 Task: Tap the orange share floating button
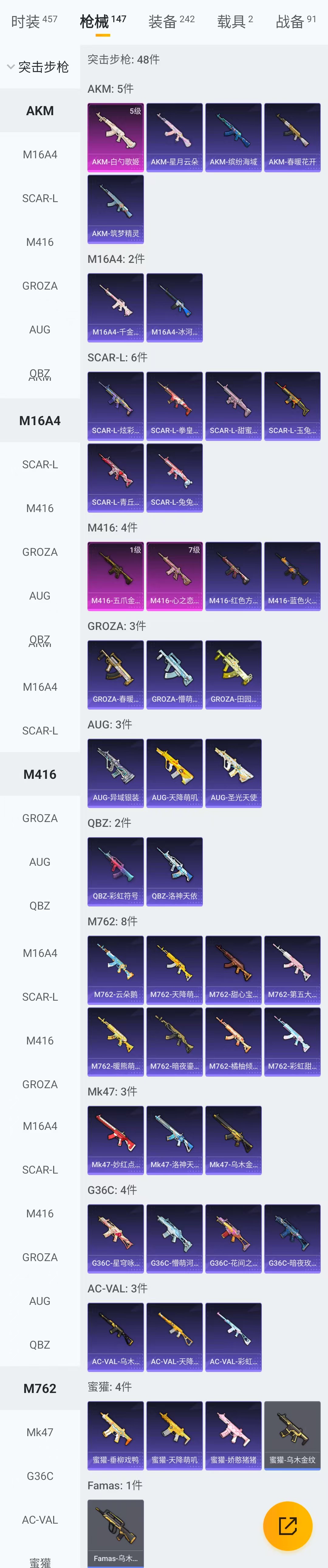point(287,1525)
